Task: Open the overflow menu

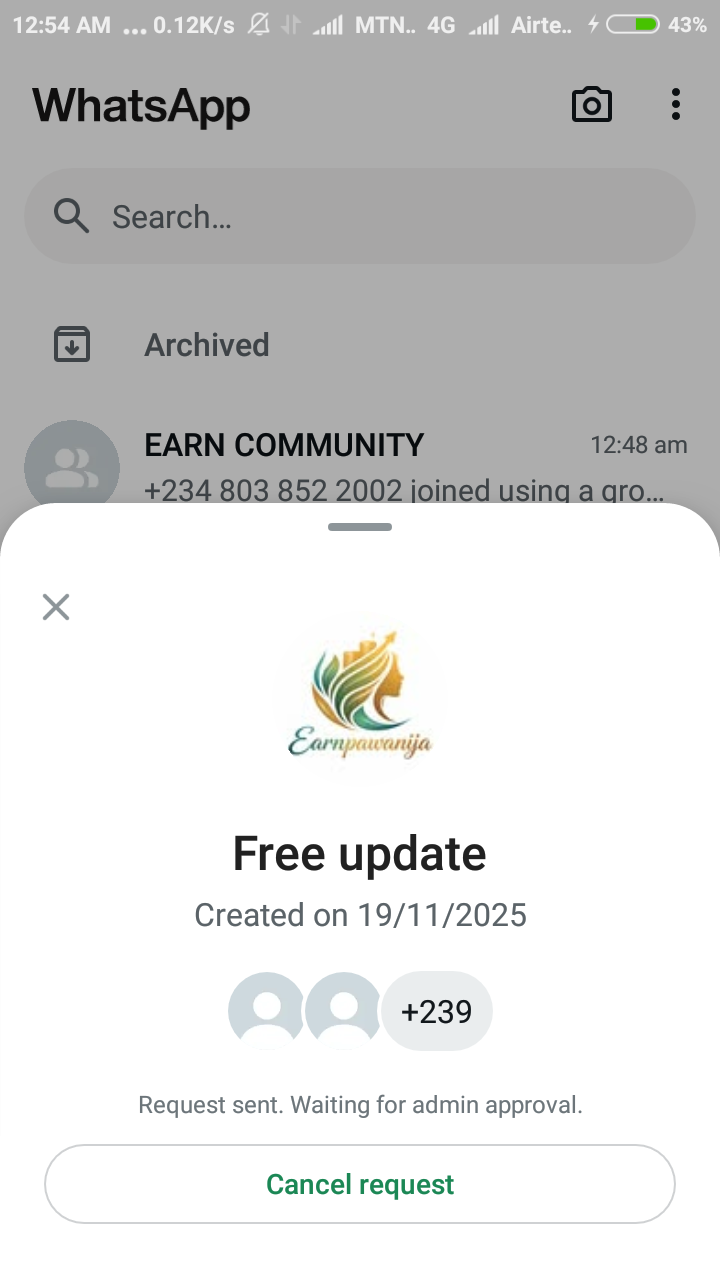Action: pyautogui.click(x=676, y=105)
